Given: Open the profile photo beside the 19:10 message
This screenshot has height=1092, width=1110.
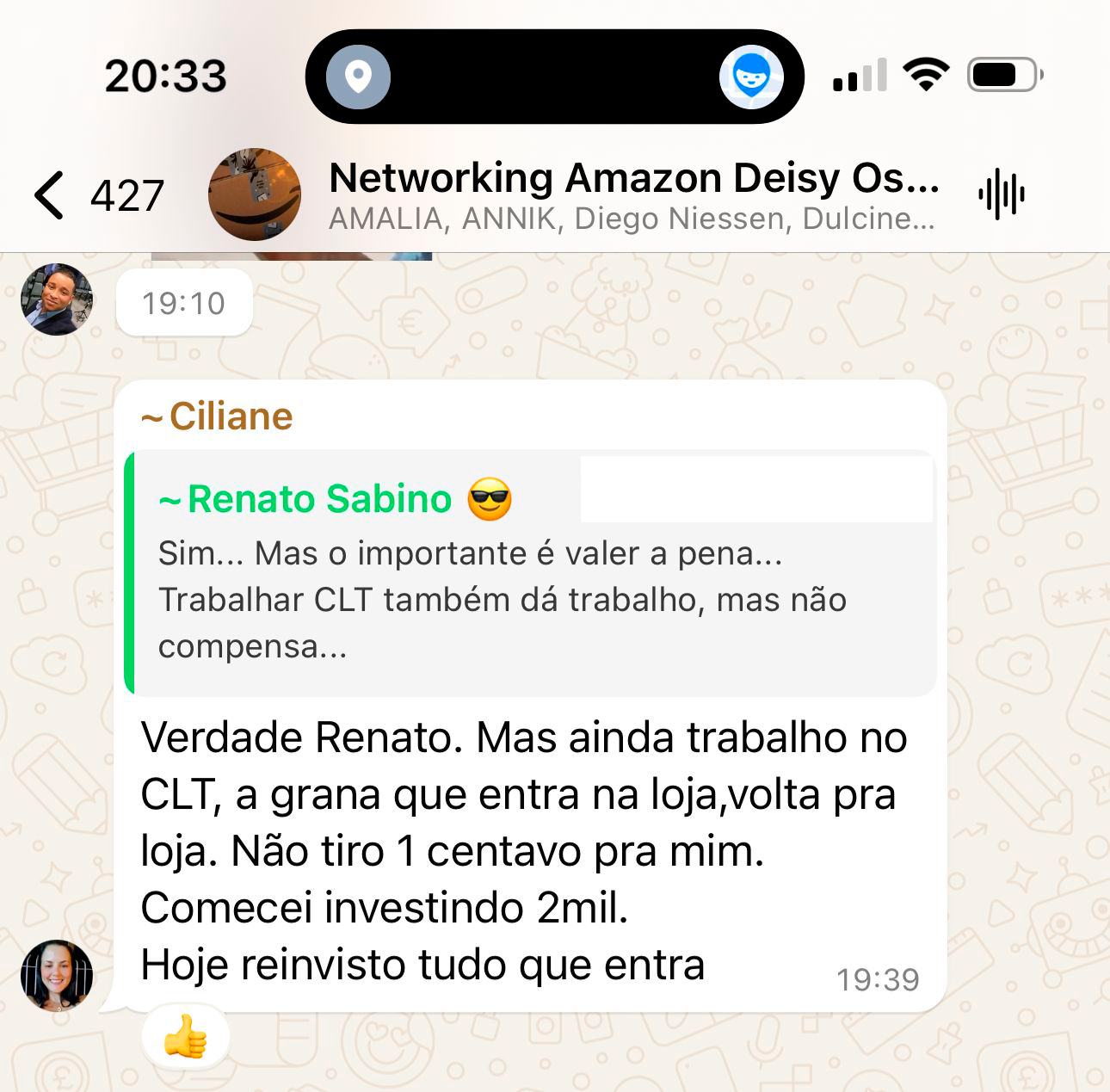Looking at the screenshot, I should coord(57,299).
